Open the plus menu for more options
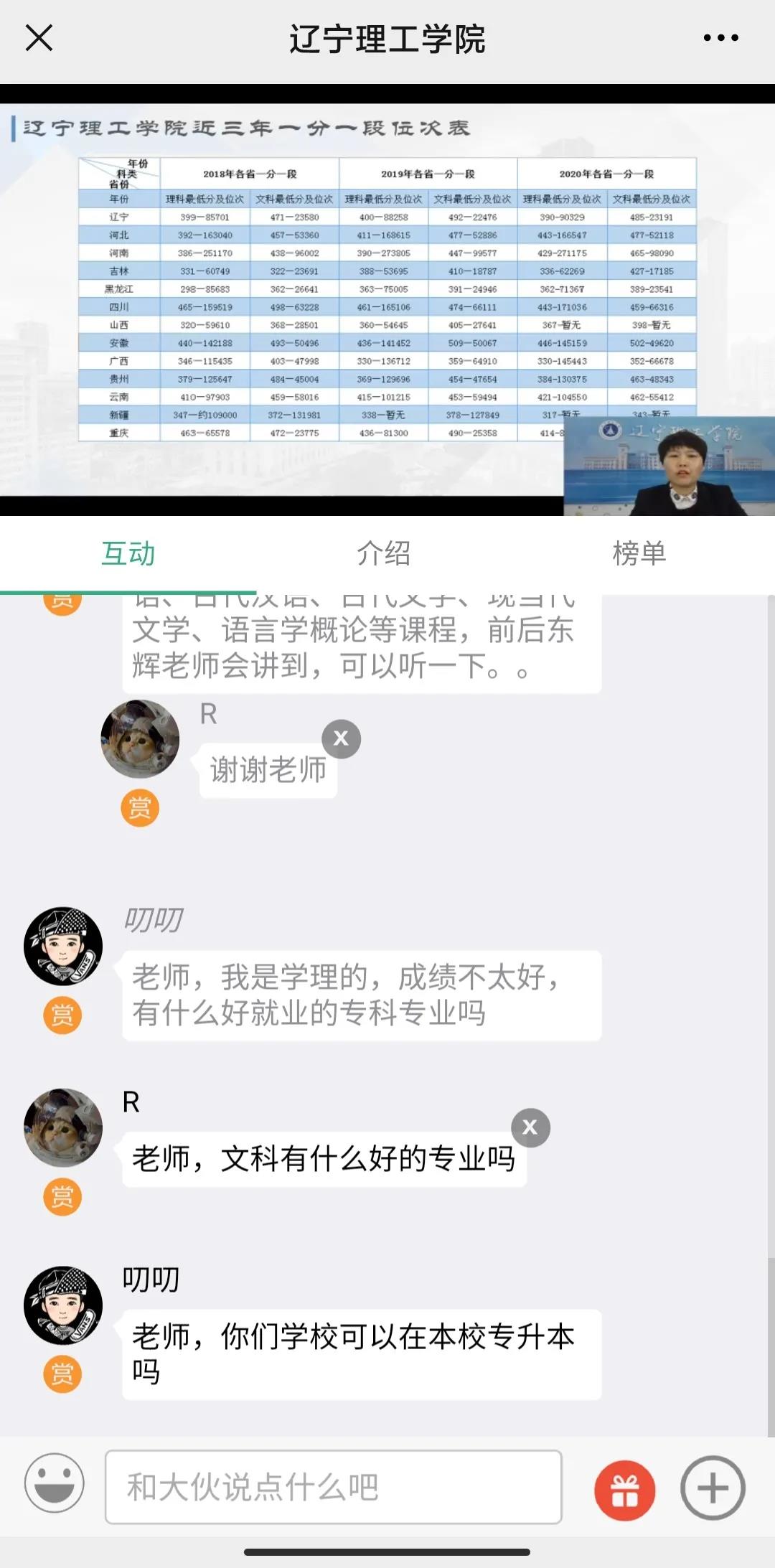This screenshot has height=1568, width=775. 713,1488
